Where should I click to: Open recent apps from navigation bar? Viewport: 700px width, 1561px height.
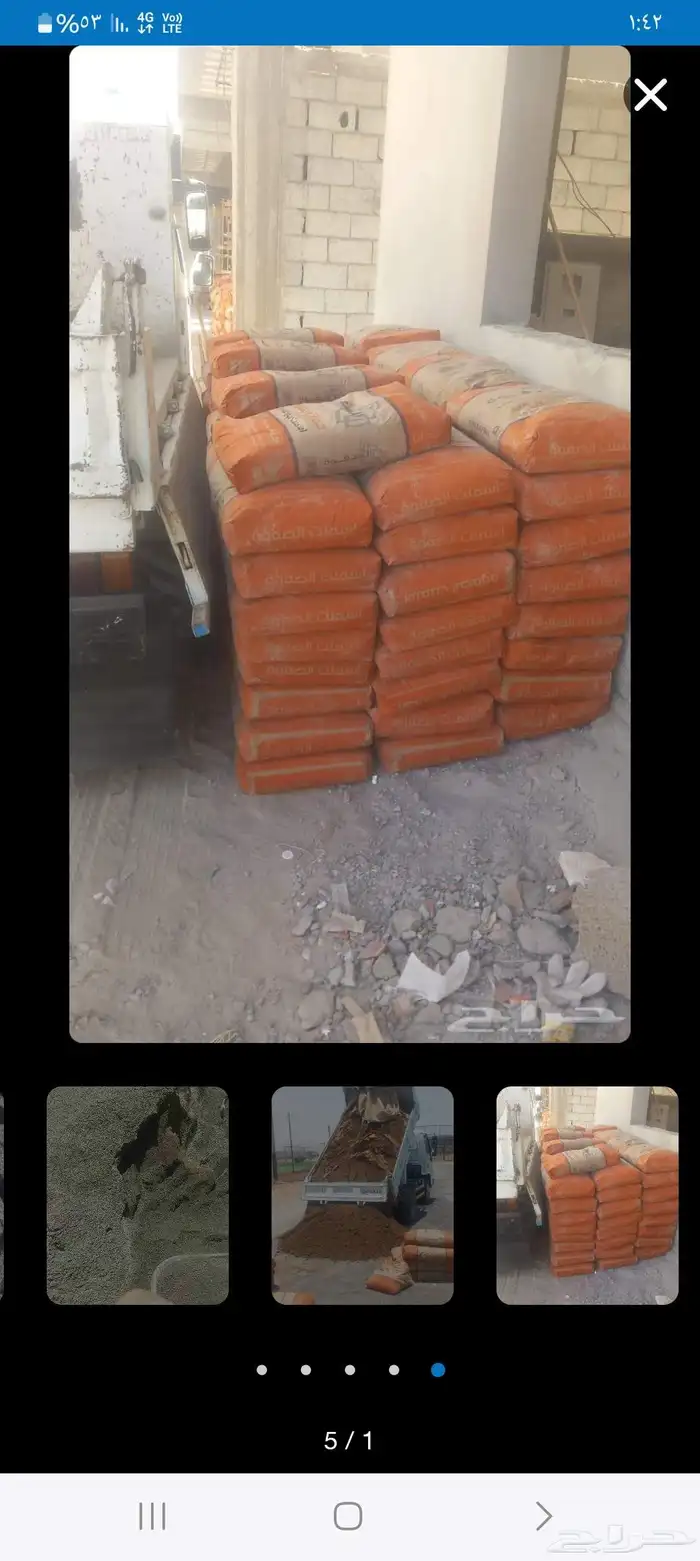pyautogui.click(x=152, y=1516)
